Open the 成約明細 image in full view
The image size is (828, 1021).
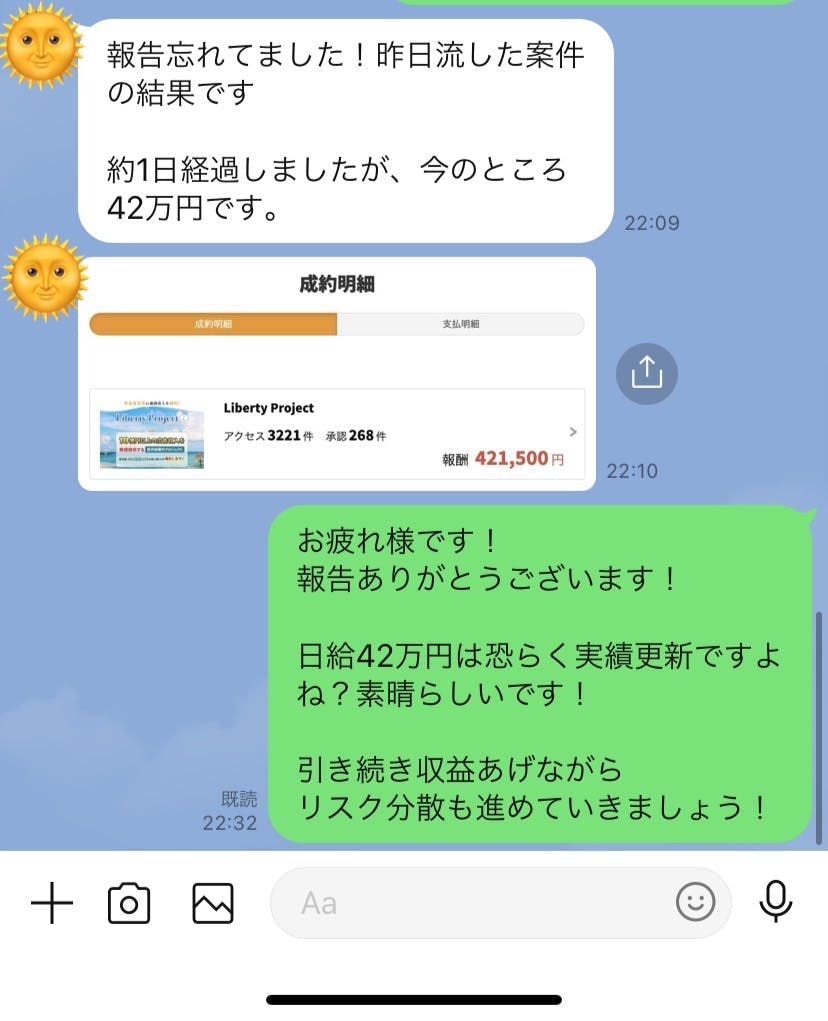(337, 374)
